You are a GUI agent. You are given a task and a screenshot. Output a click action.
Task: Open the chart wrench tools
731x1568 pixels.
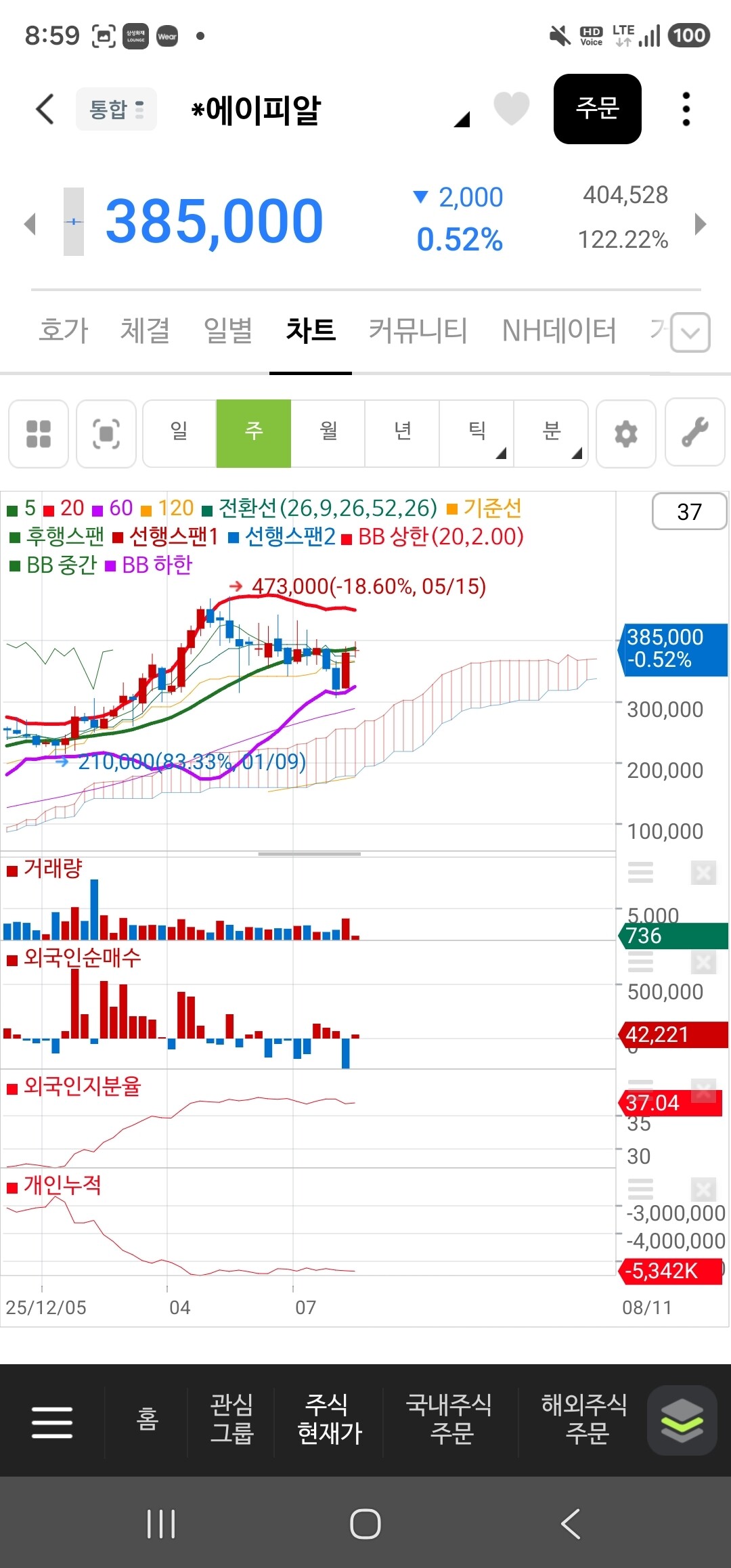tap(695, 433)
